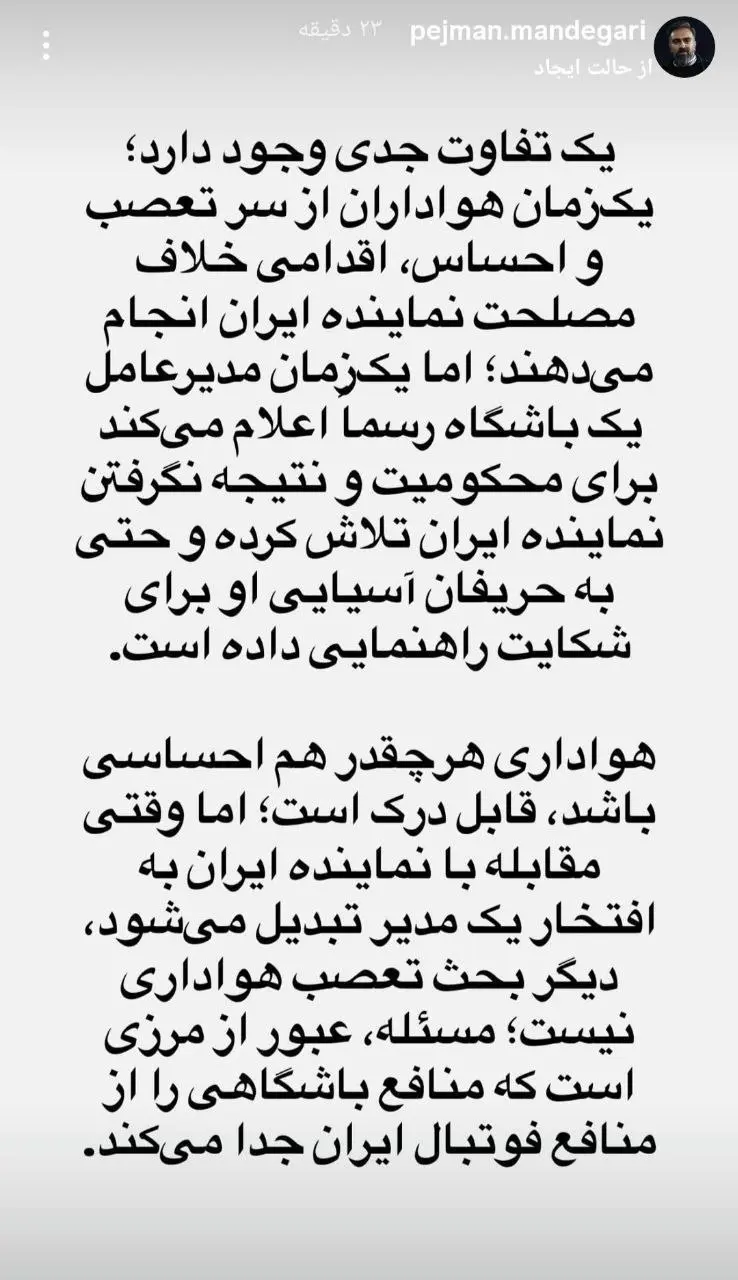Screen dimensions: 738x1280
Task: Tap the pejman.mandegari username
Action: 525,31
